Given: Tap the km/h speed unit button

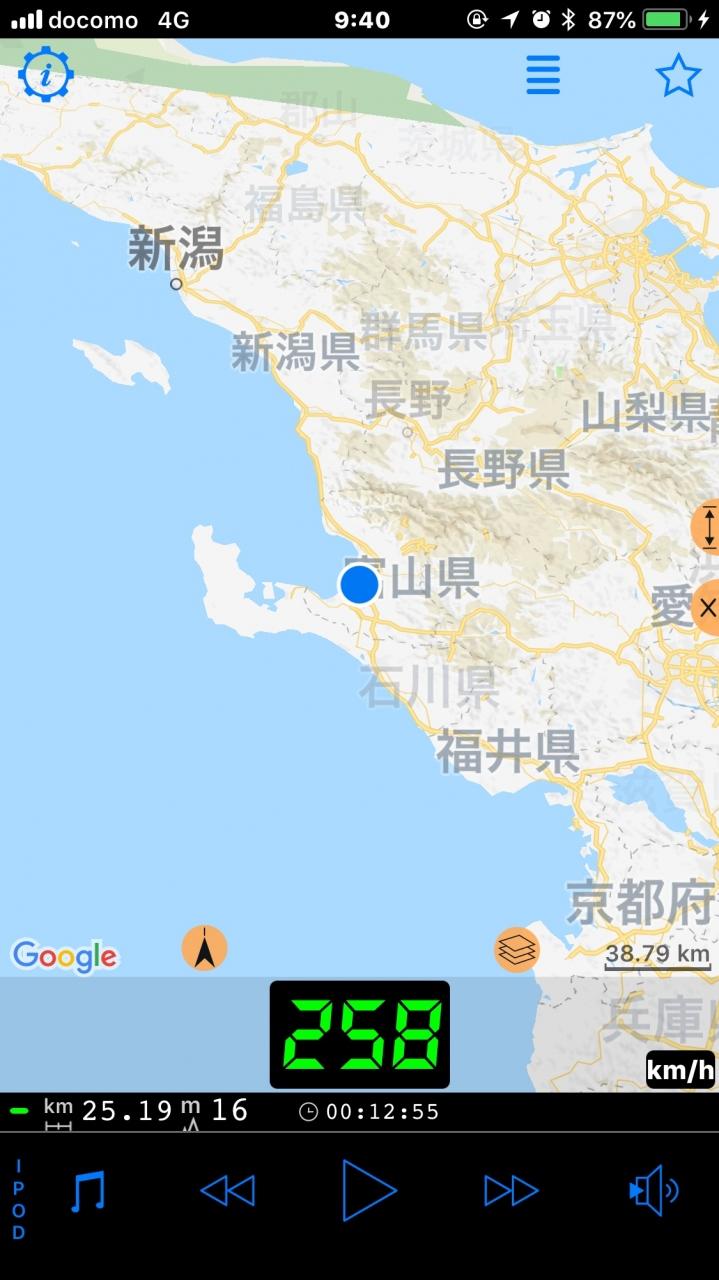Looking at the screenshot, I should pyautogui.click(x=680, y=1070).
